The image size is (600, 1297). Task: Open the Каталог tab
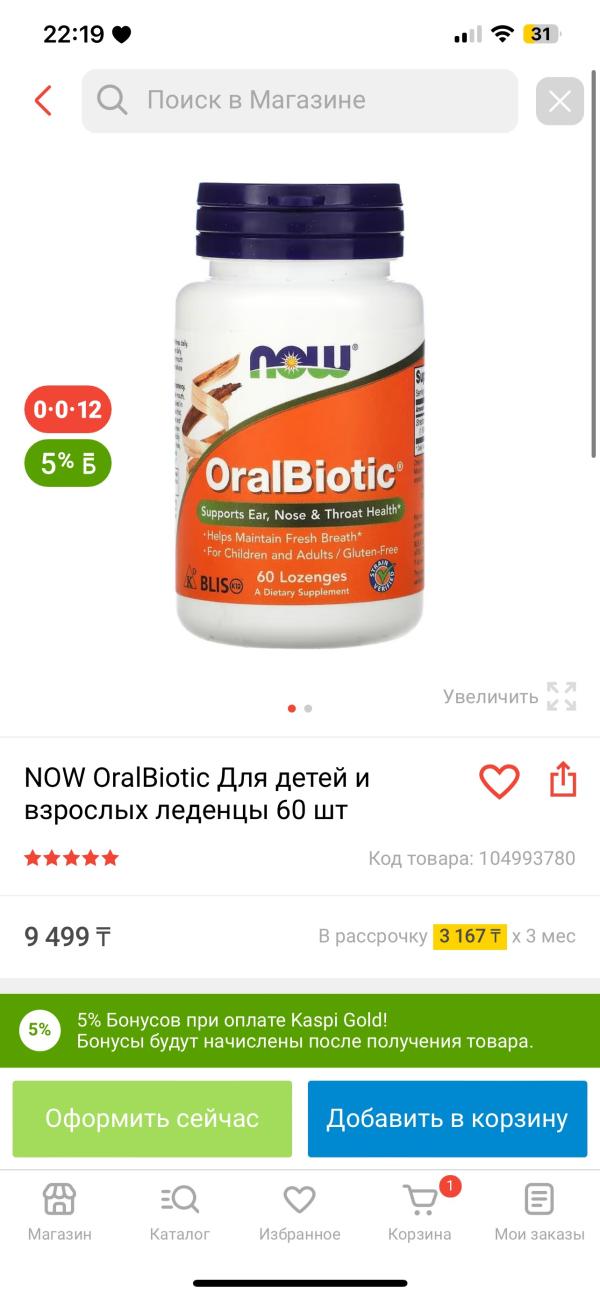[x=180, y=1211]
